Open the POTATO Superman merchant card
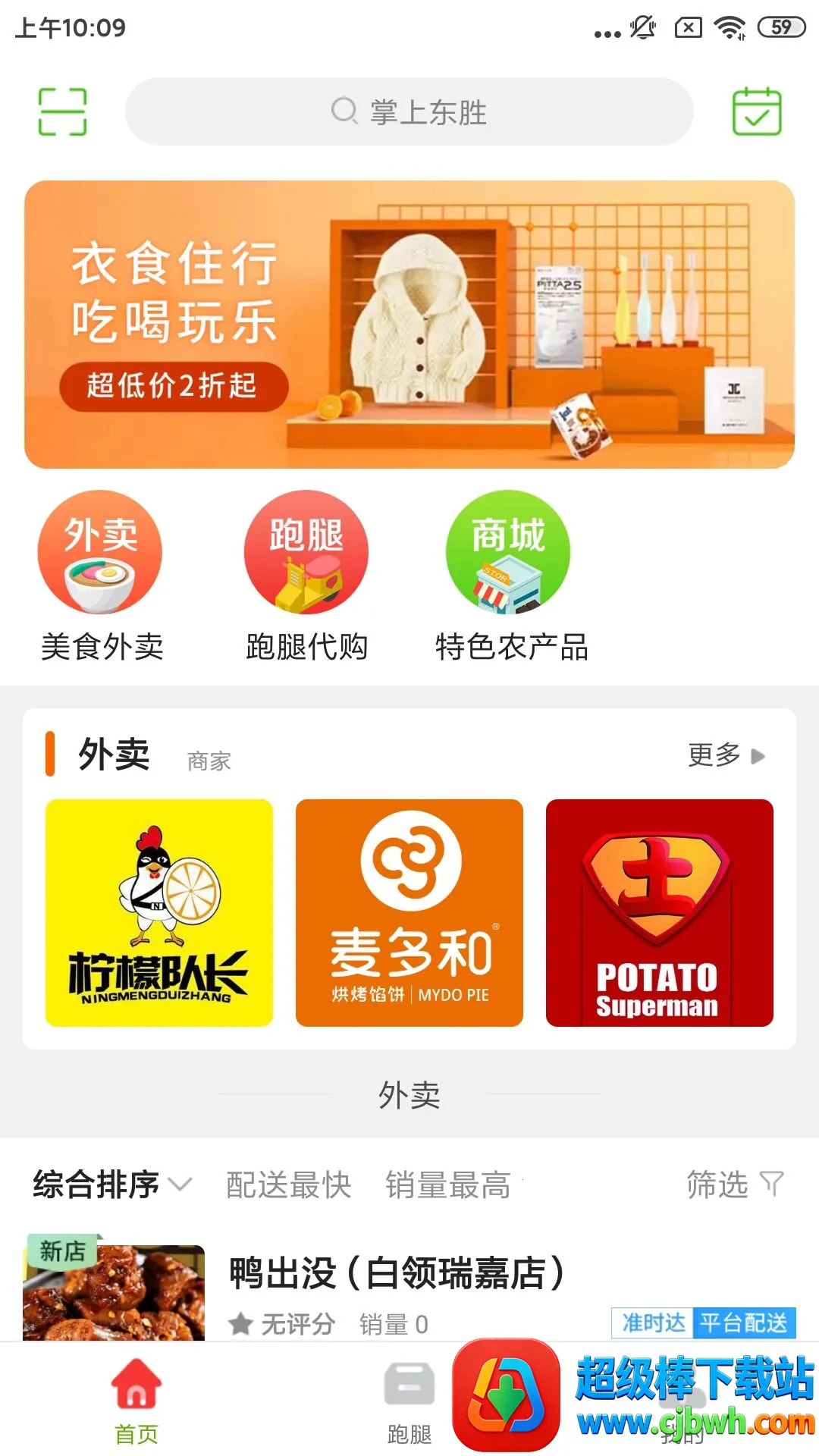 click(x=660, y=913)
